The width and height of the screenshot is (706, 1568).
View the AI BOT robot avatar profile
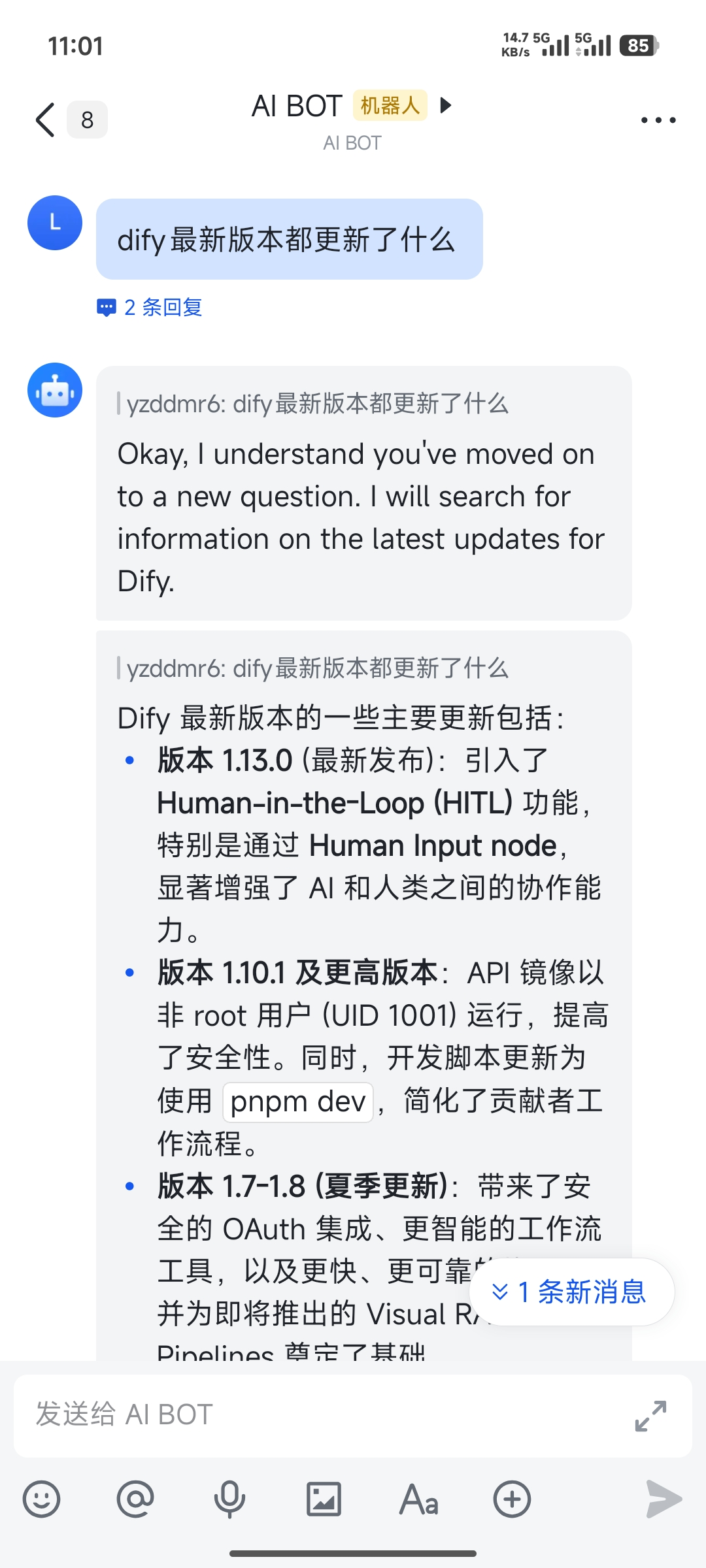pos(55,390)
